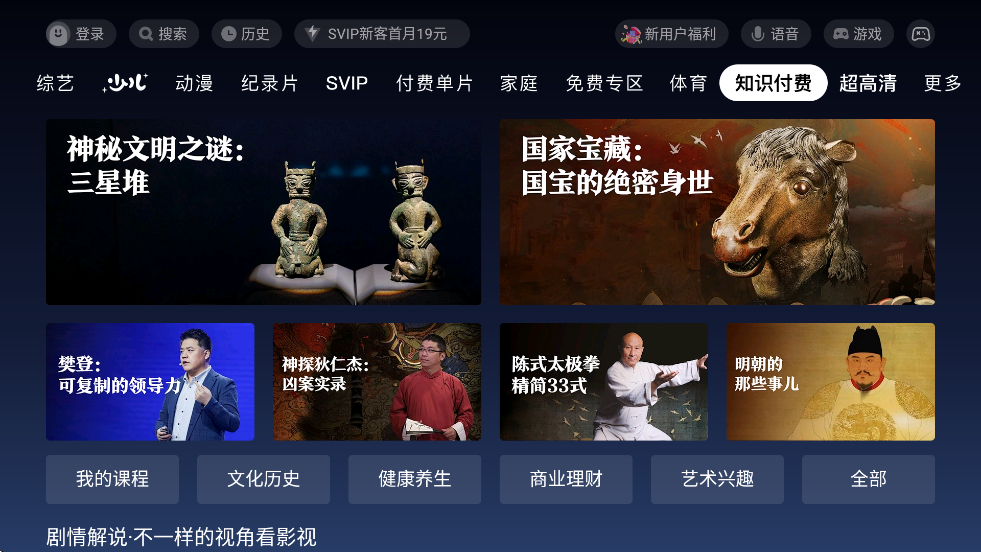Switch to the 综艺 tab
The height and width of the screenshot is (552, 981).
pos(55,83)
